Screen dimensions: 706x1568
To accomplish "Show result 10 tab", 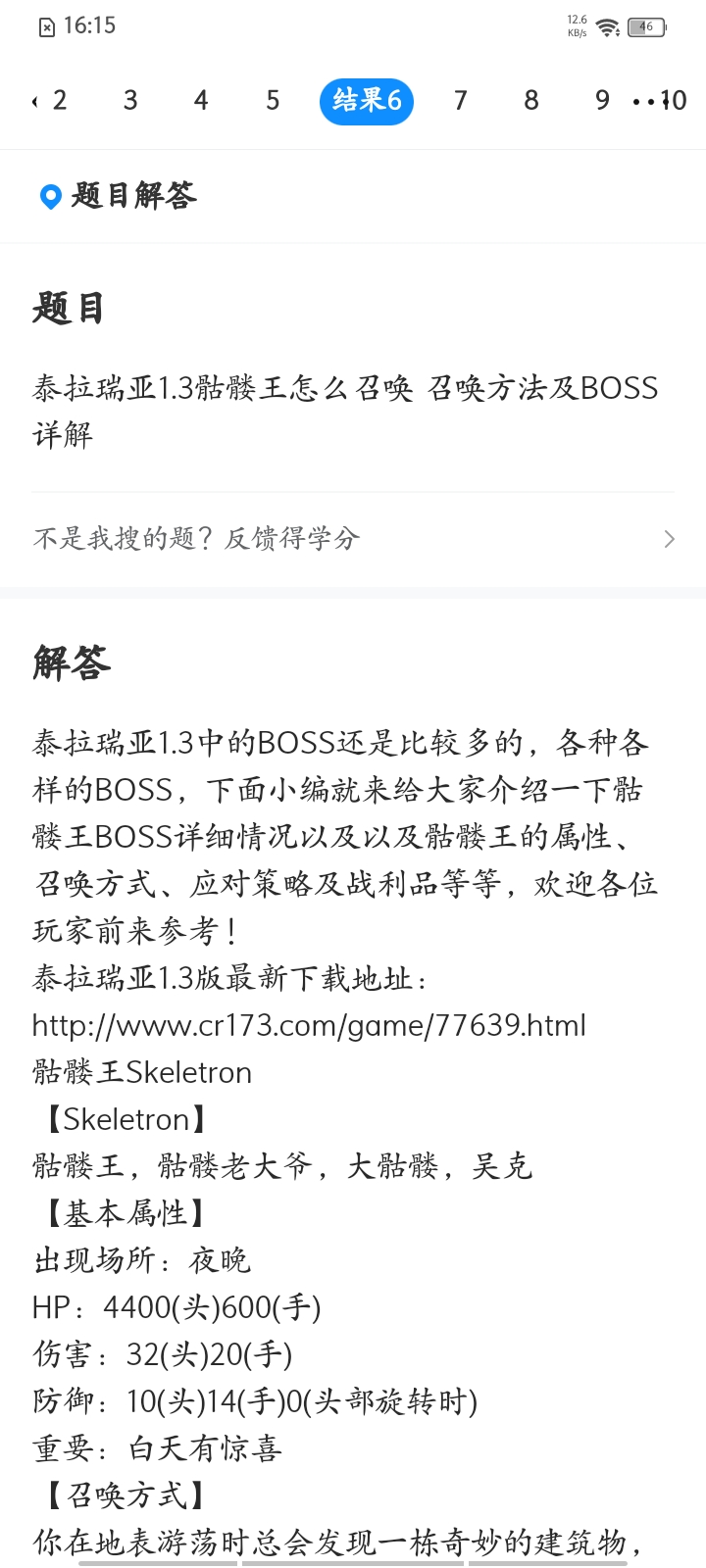I will pos(673,101).
